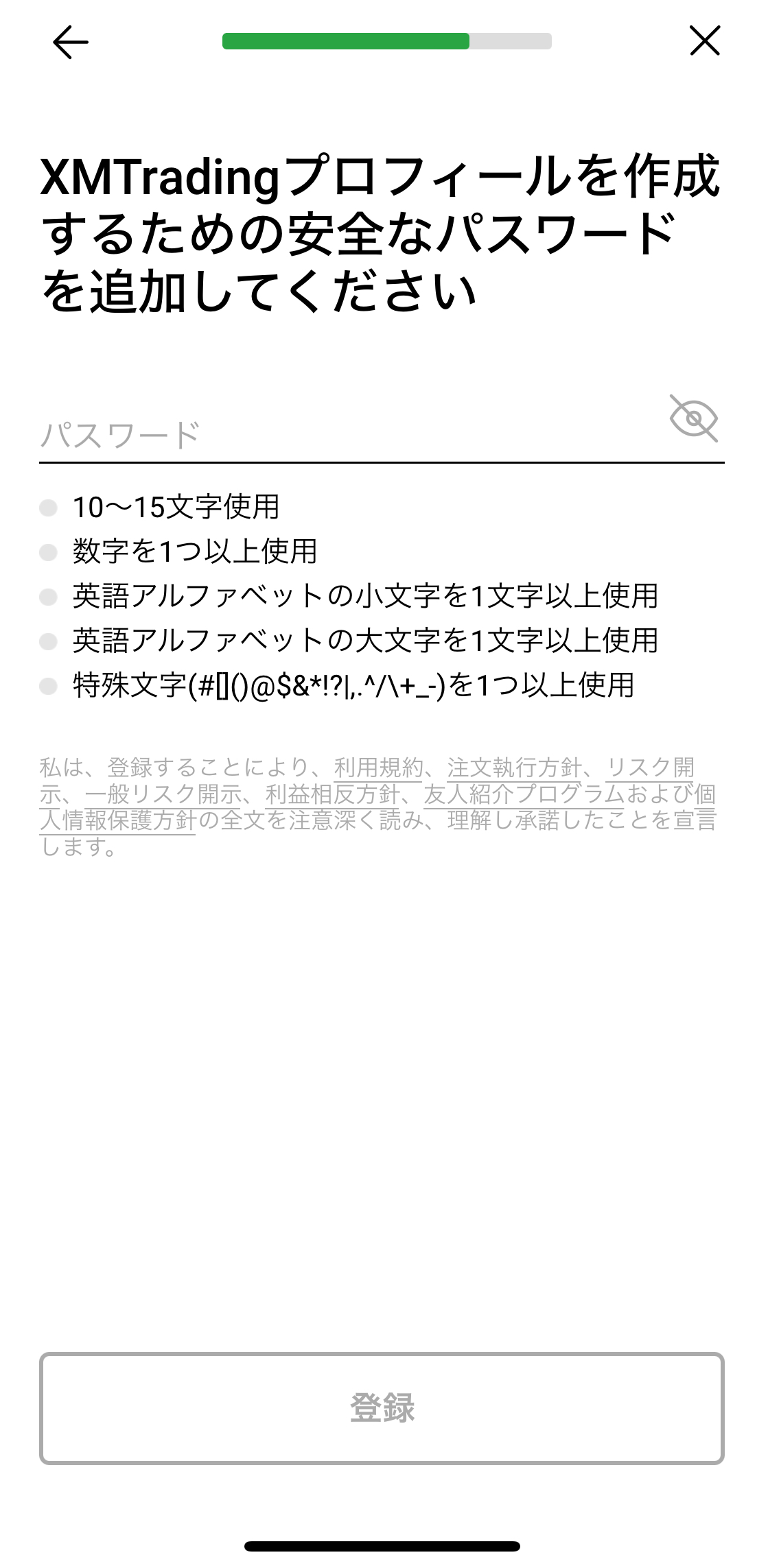This screenshot has width=768, height=1568.
Task: Close the registration screen
Action: [705, 41]
